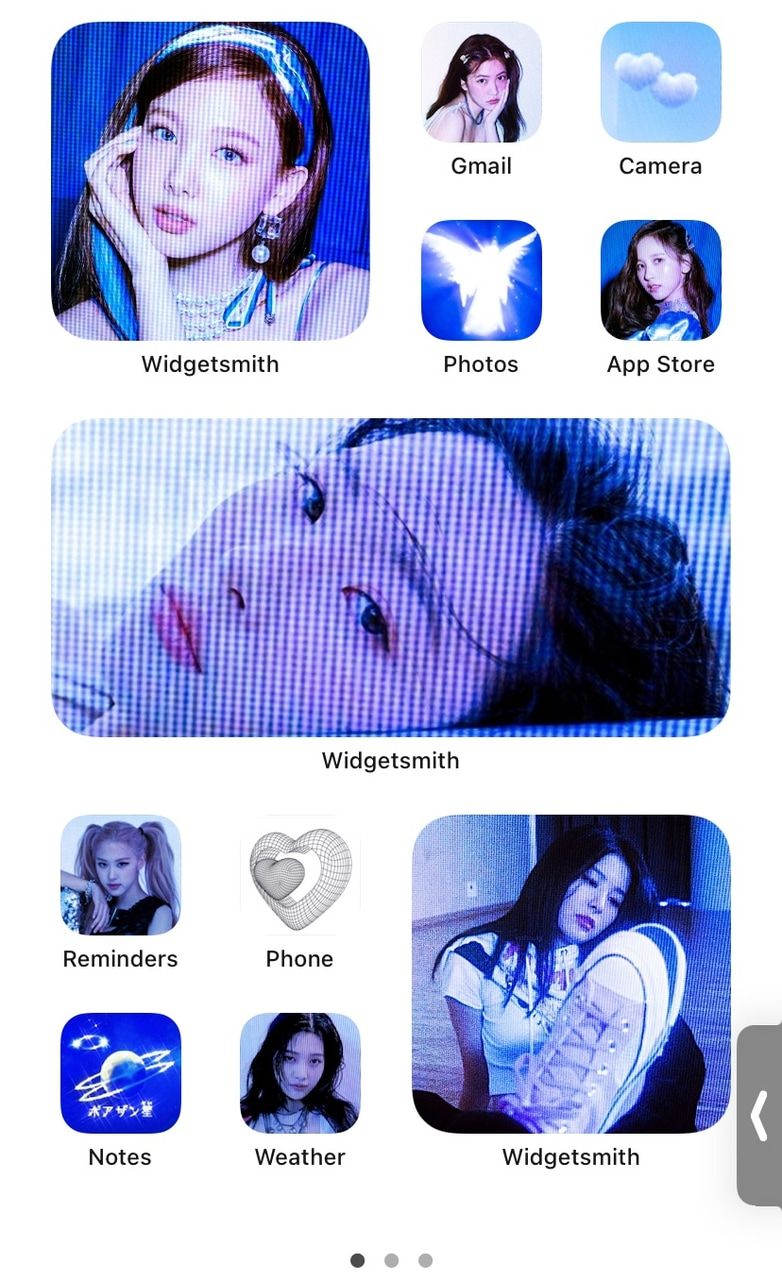Image resolution: width=782 pixels, height=1280 pixels.
Task: Tap the wide Widgetsmith widget in the middle
Action: point(391,577)
